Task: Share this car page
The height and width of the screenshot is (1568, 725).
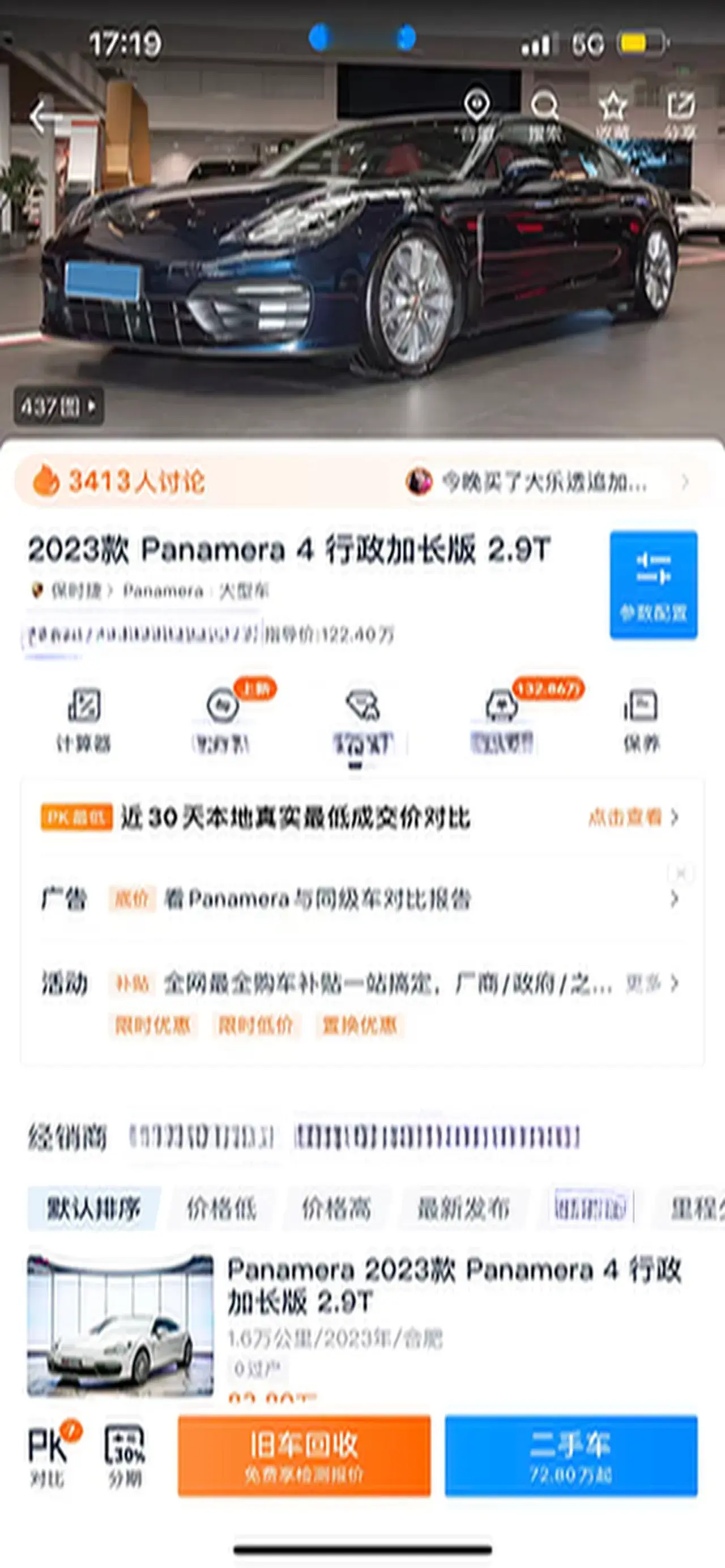Action: click(681, 113)
